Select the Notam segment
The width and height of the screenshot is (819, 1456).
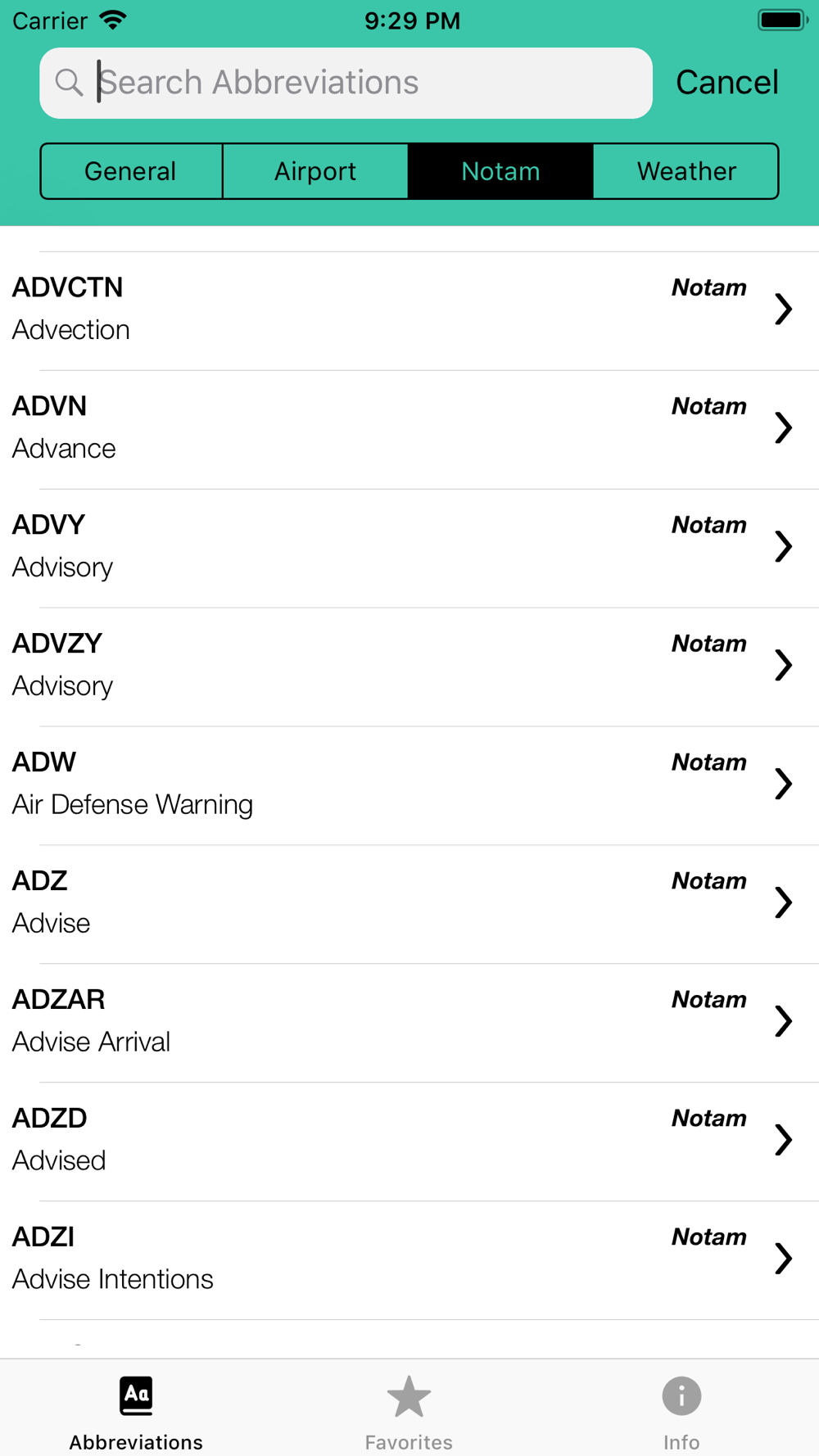(500, 171)
